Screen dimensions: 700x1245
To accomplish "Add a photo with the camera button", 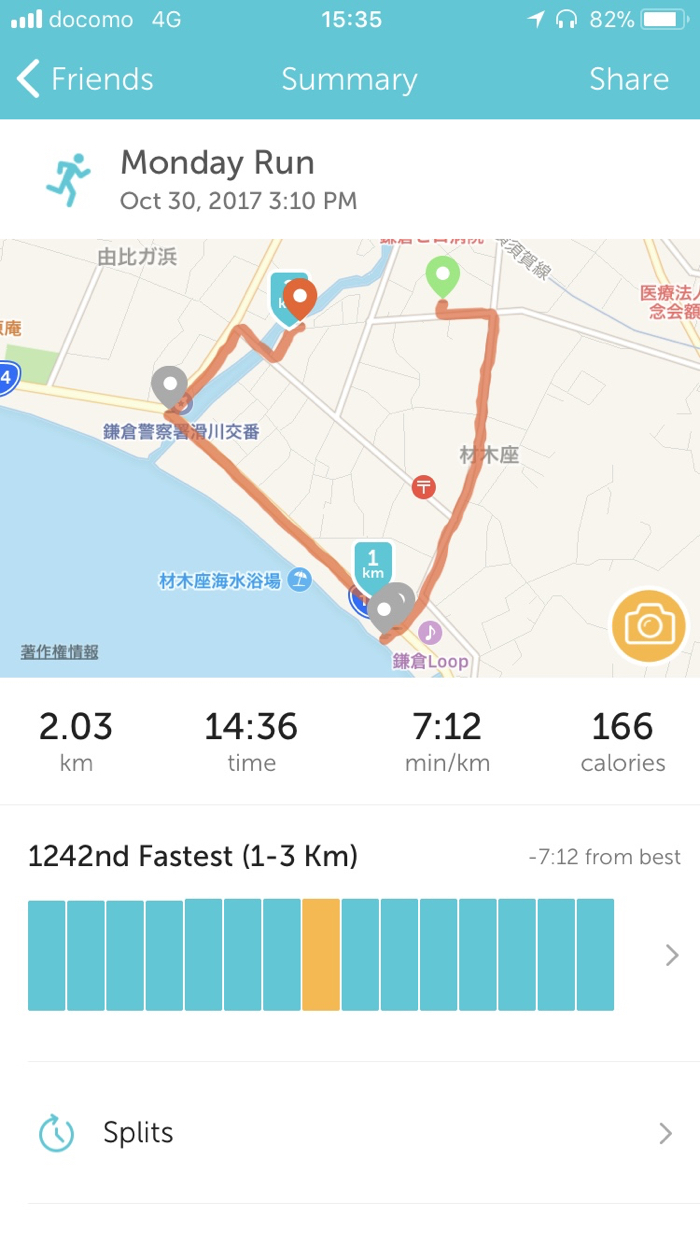I will [650, 627].
